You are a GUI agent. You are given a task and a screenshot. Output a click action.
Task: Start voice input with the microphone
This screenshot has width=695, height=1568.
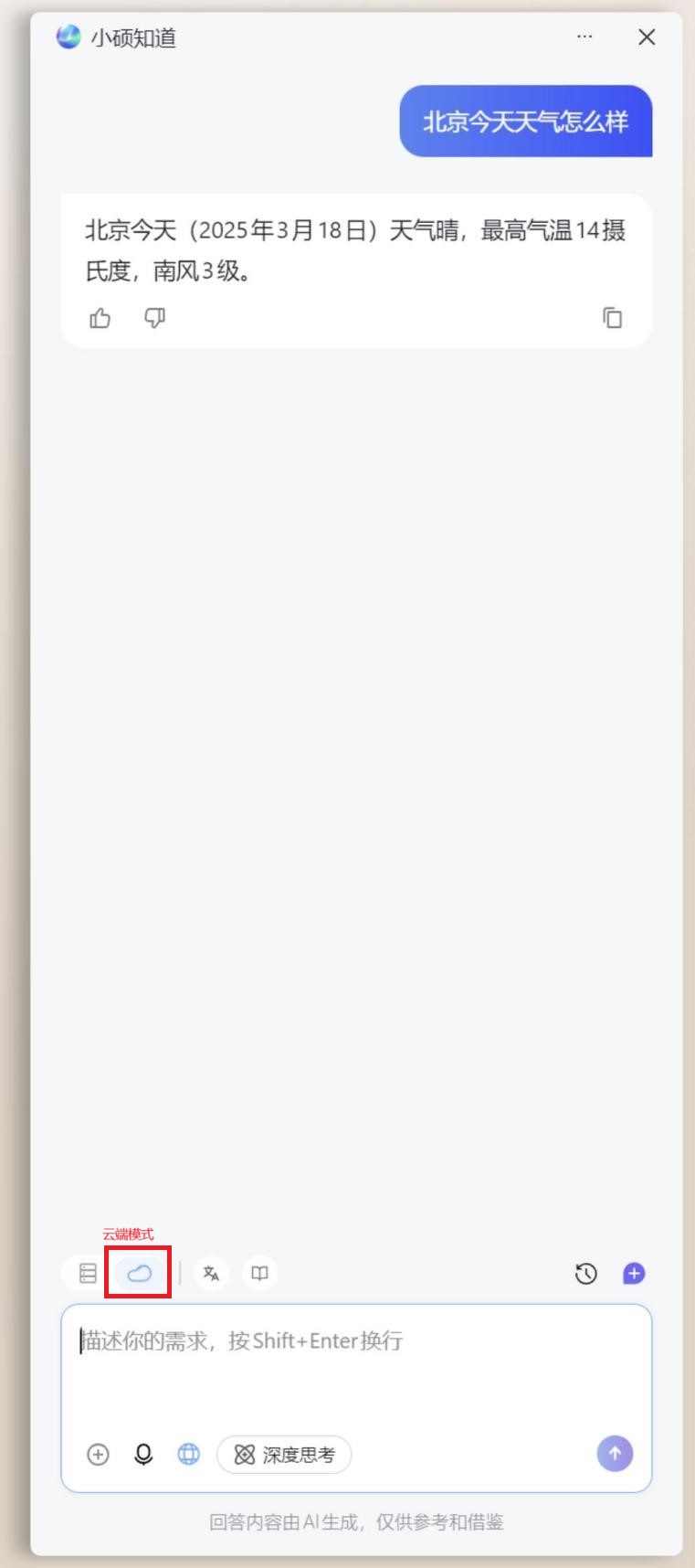pos(143,1454)
